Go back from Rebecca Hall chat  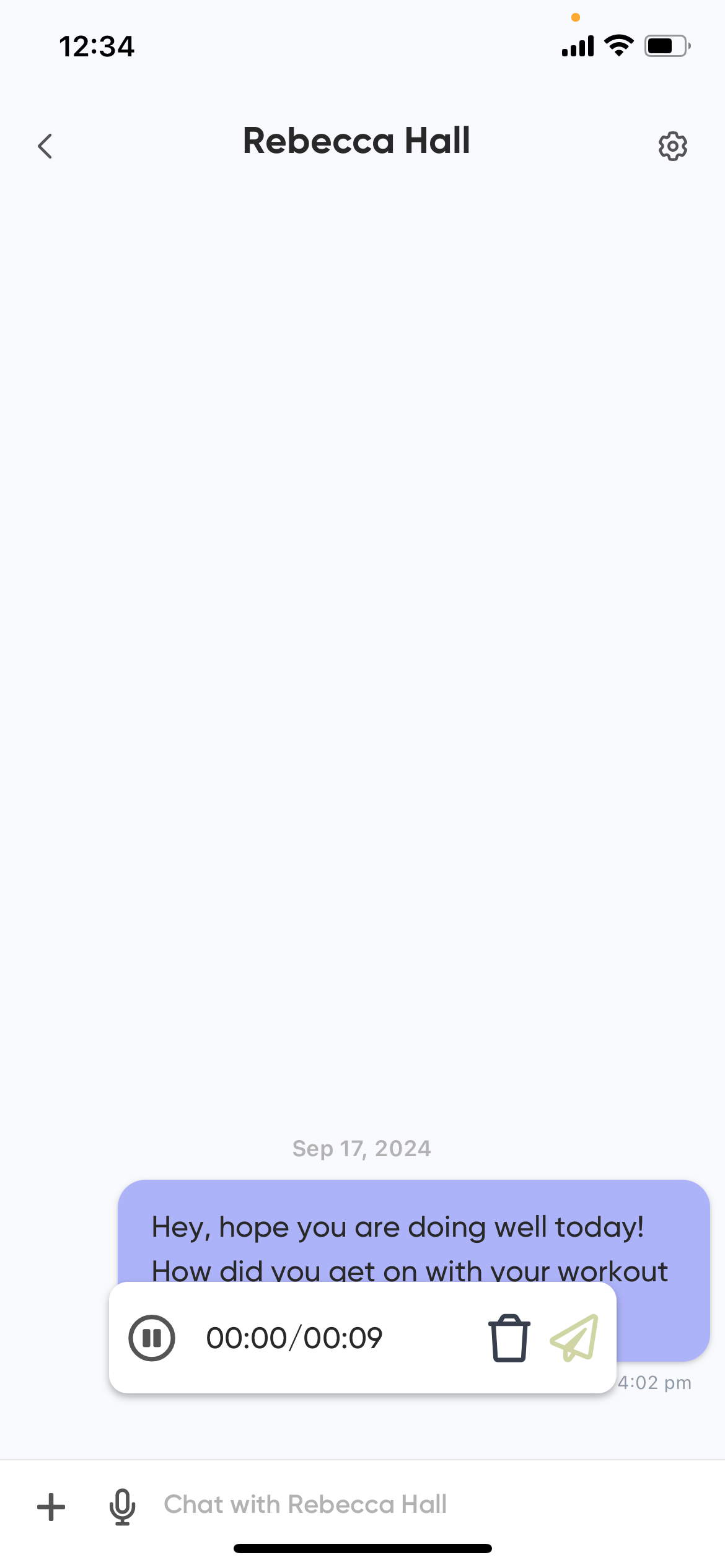coord(45,147)
